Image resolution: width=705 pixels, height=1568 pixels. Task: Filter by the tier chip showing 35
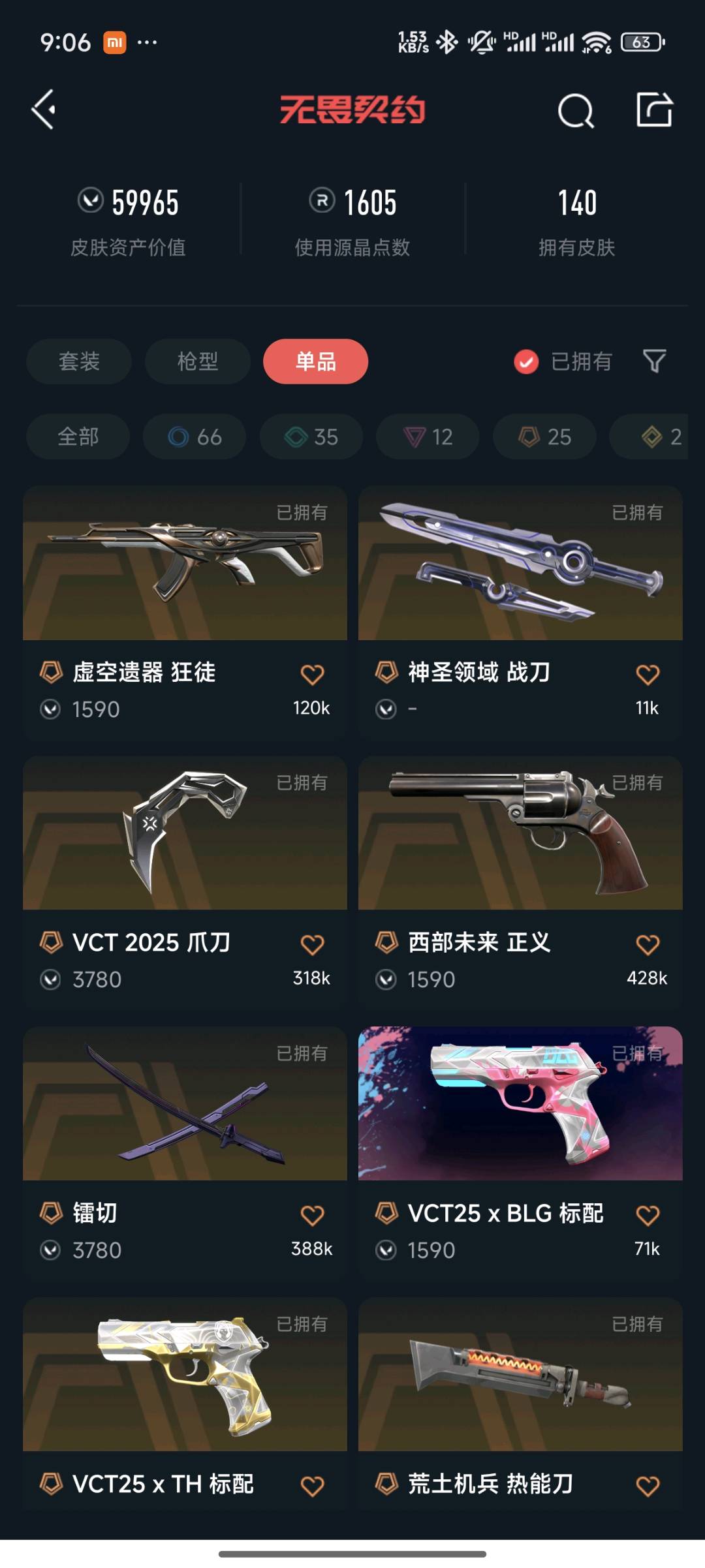click(x=311, y=437)
